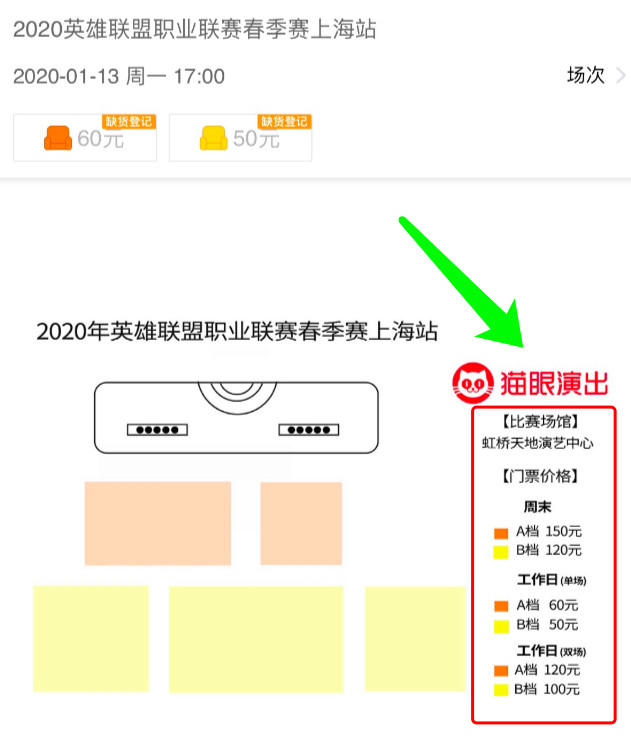The width and height of the screenshot is (631, 742).
Task: Choose the widest yellow seating area
Action: click(x=255, y=639)
